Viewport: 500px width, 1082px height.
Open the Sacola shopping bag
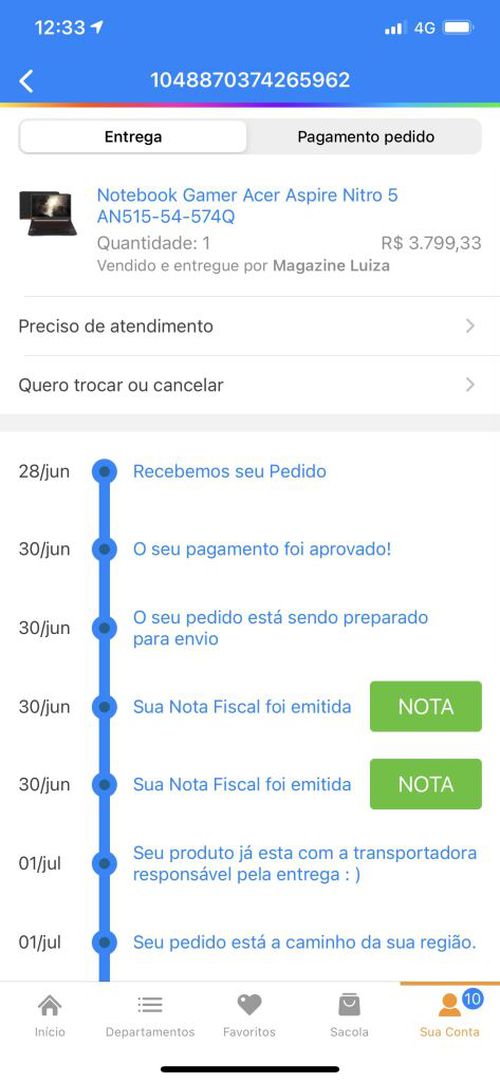[349, 1015]
